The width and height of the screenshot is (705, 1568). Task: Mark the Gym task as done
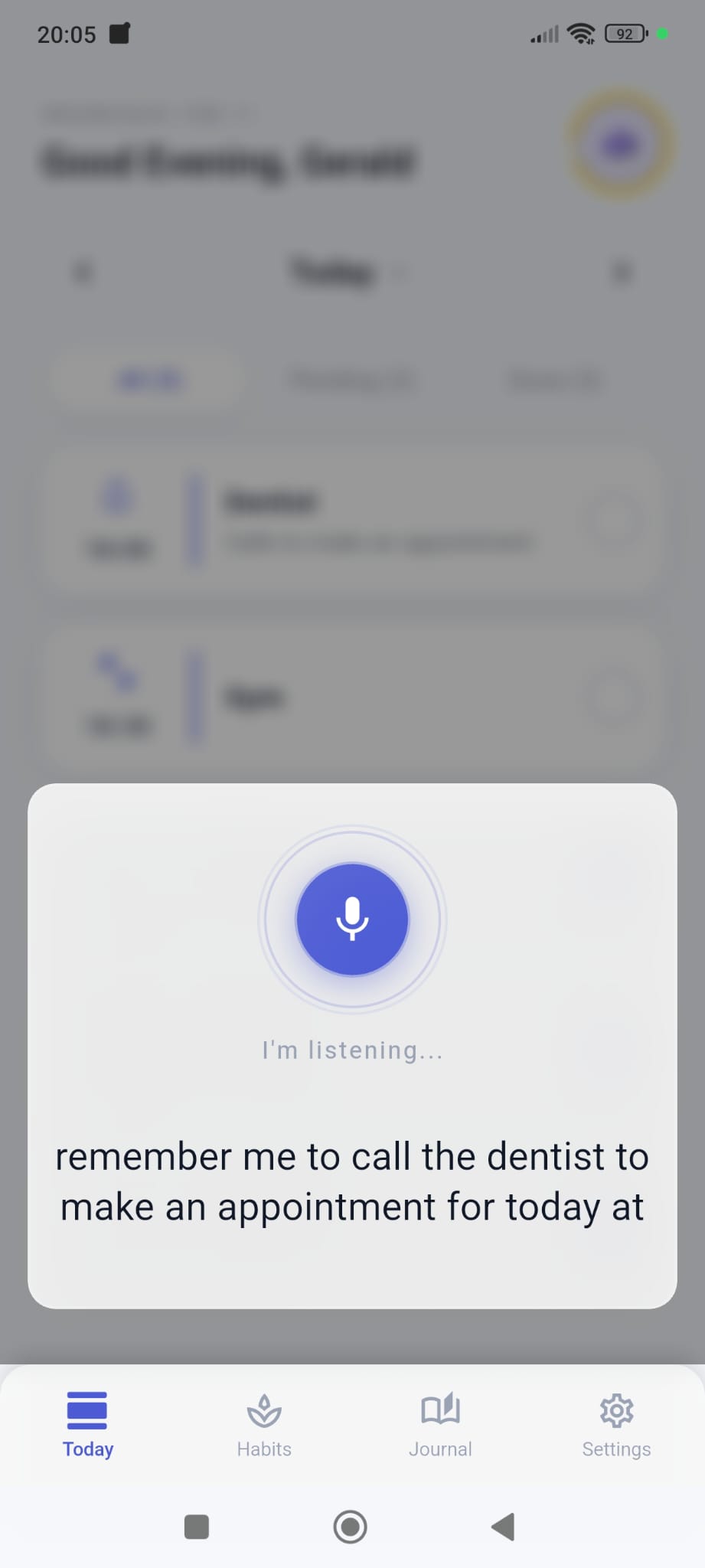coord(612,699)
